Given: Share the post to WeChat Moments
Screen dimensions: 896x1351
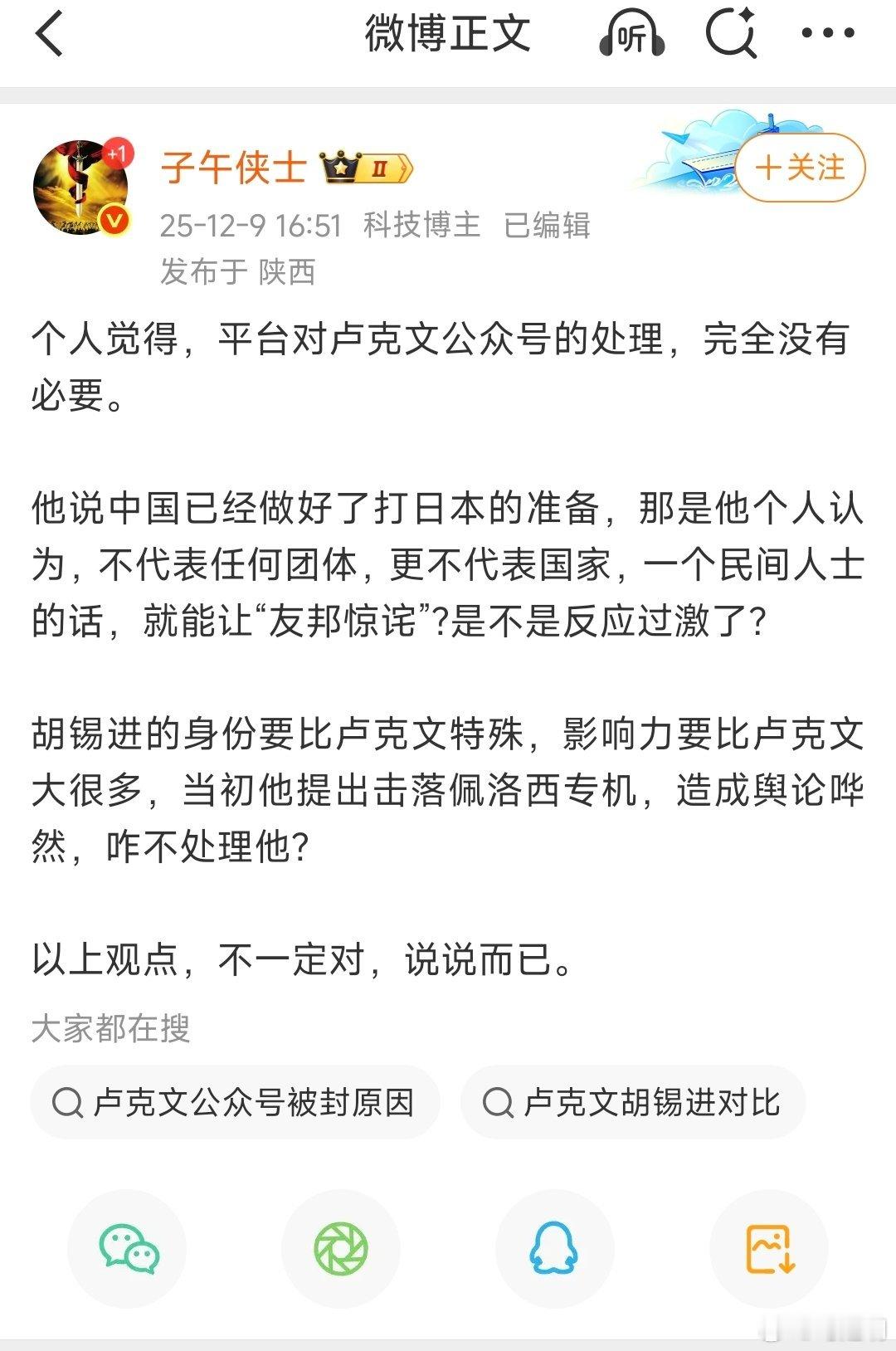Looking at the screenshot, I should coord(341,1248).
